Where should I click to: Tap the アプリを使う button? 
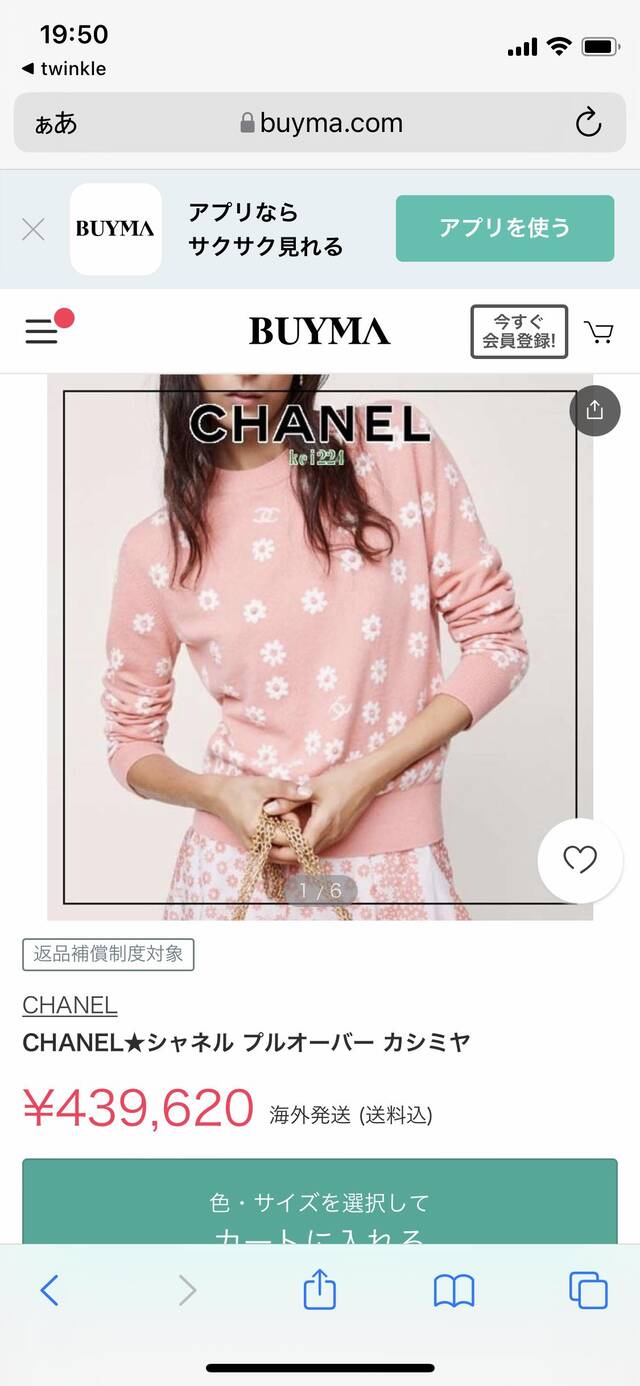pos(504,228)
